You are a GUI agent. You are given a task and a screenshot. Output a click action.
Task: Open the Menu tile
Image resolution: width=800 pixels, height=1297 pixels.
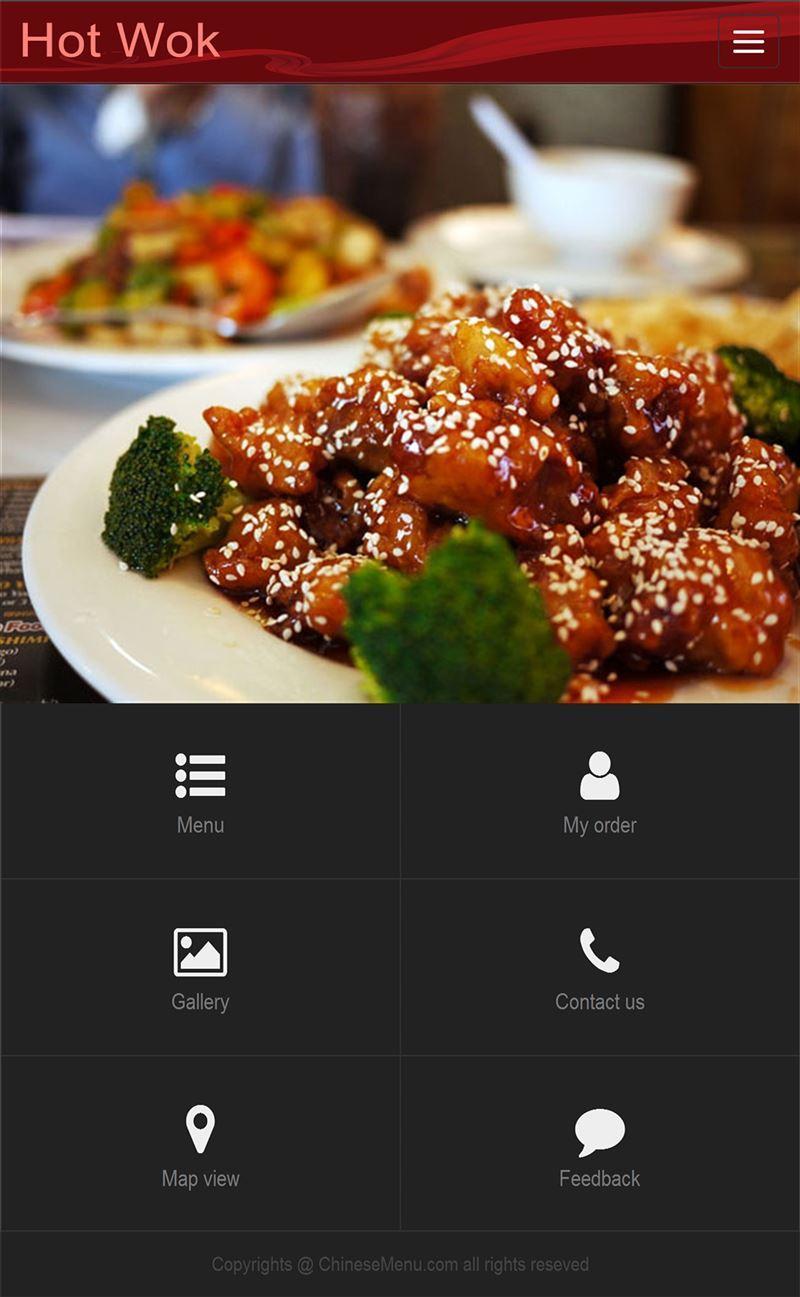[200, 791]
